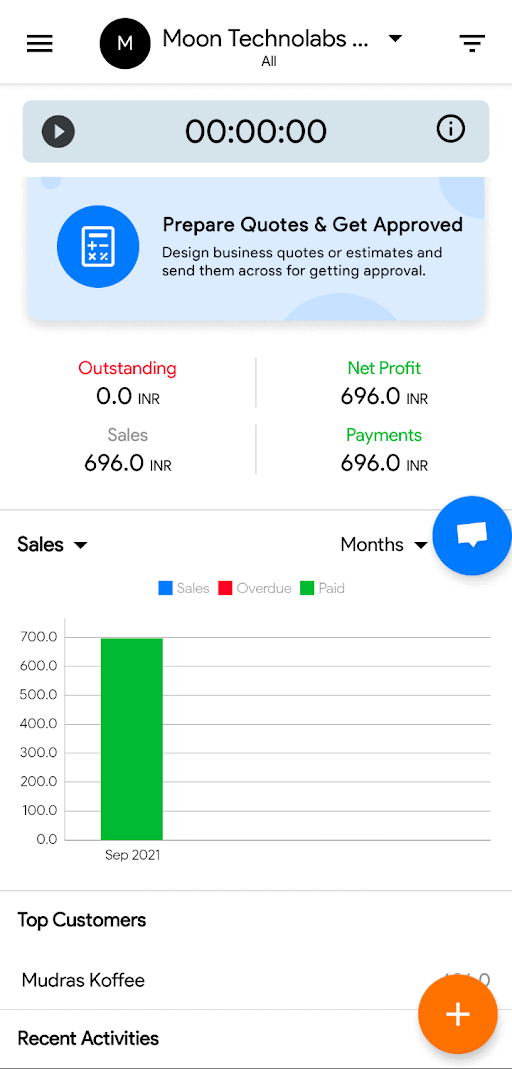The width and height of the screenshot is (512, 1069).
Task: Open the blue chat support button
Action: (472, 535)
